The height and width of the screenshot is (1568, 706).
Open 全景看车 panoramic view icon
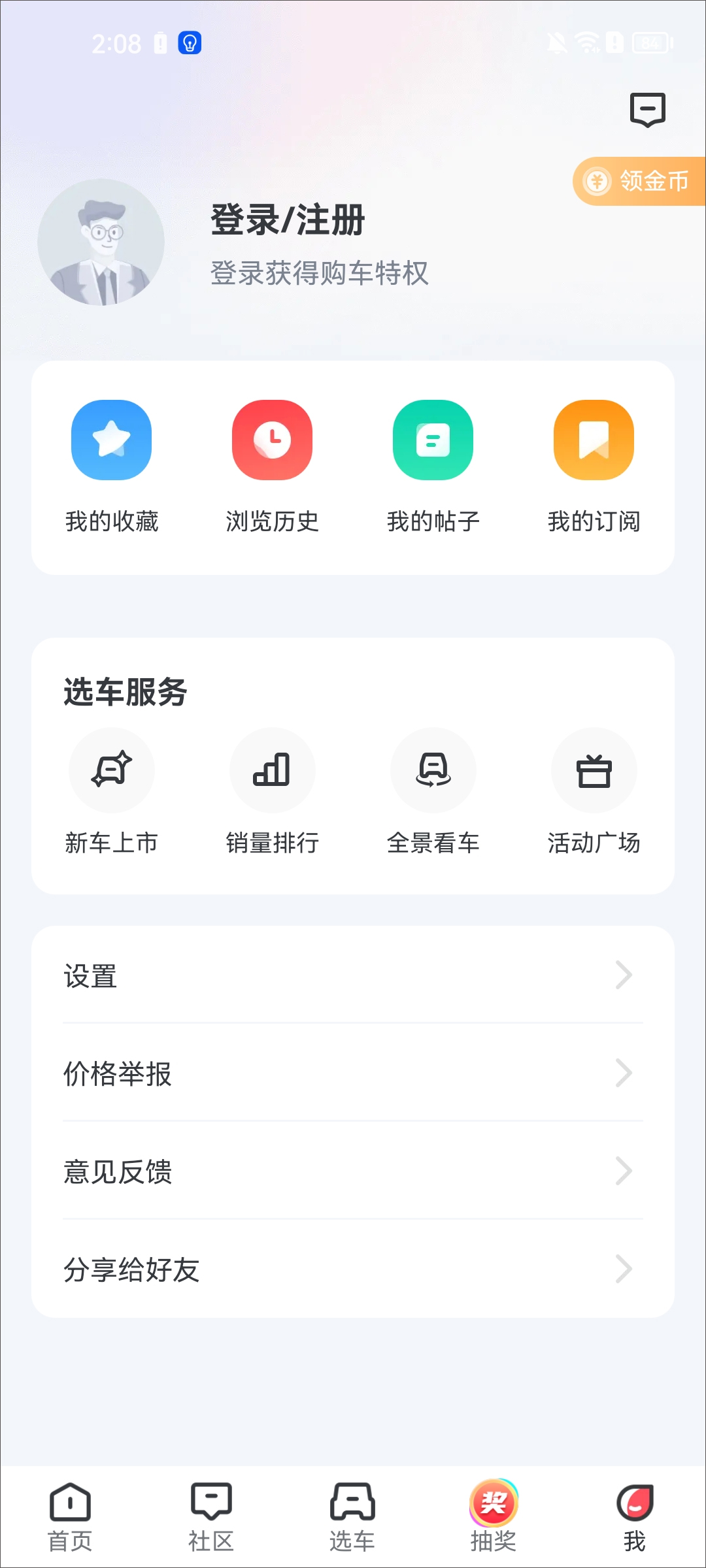(433, 771)
